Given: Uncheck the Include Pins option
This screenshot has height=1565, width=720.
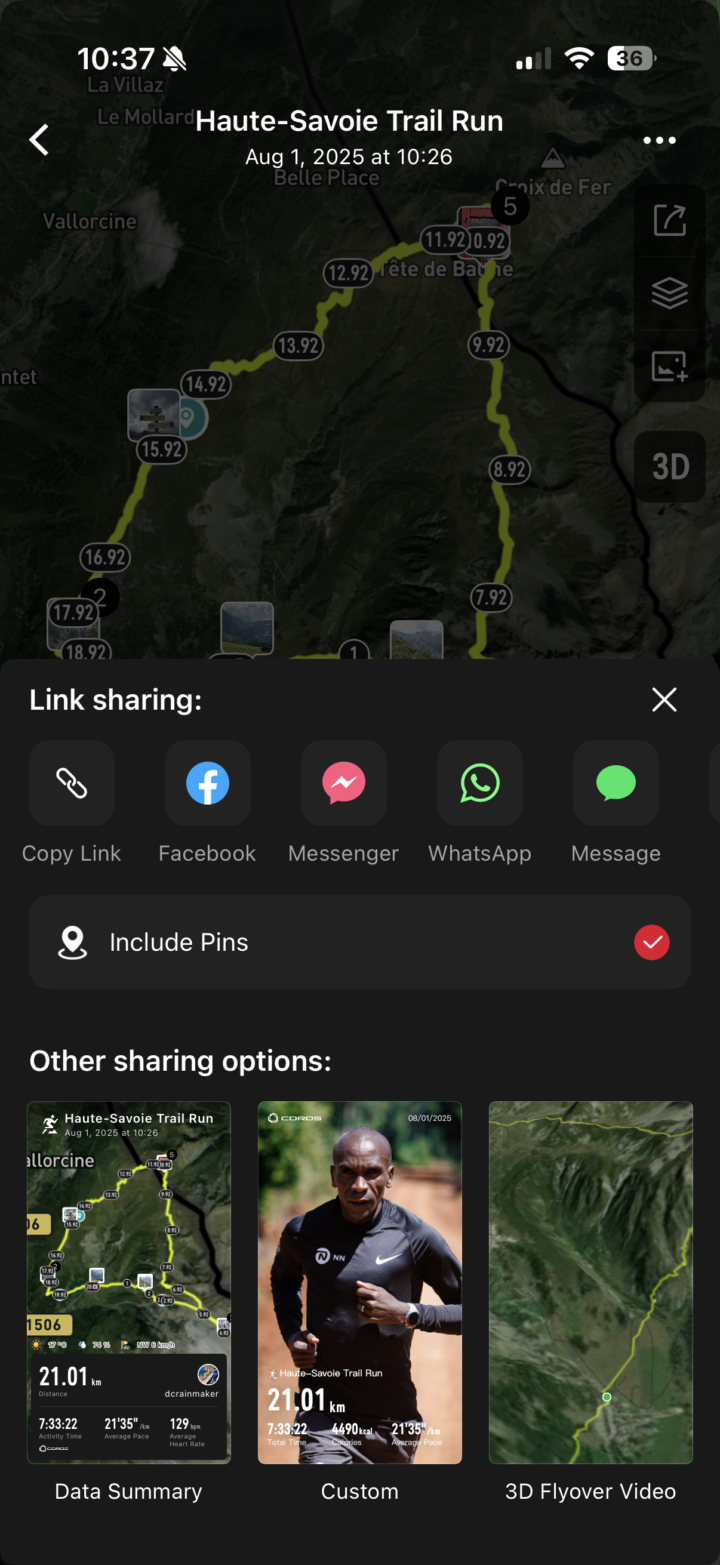Looking at the screenshot, I should [652, 942].
